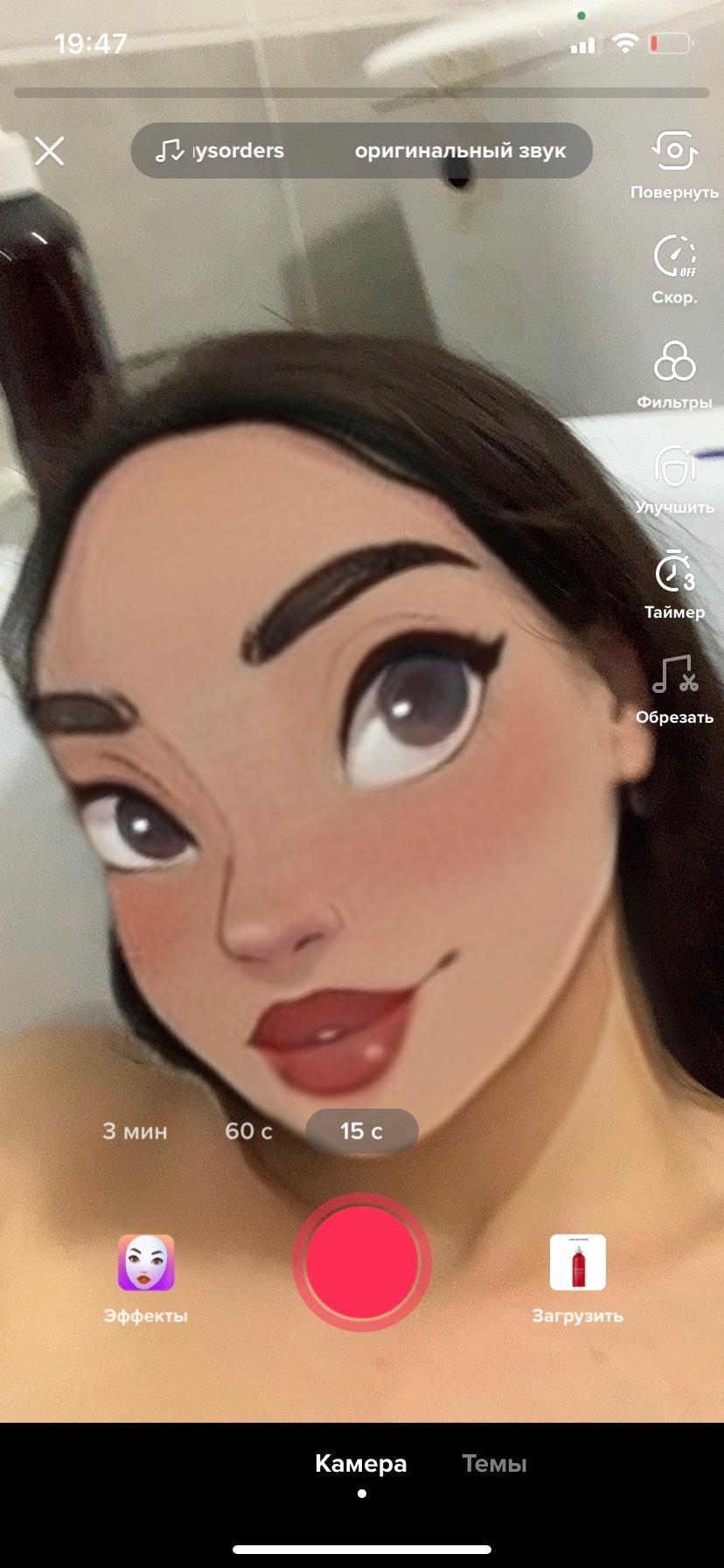Tap the Повернуть camera flip icon
The width and height of the screenshot is (724, 1568).
click(x=673, y=154)
